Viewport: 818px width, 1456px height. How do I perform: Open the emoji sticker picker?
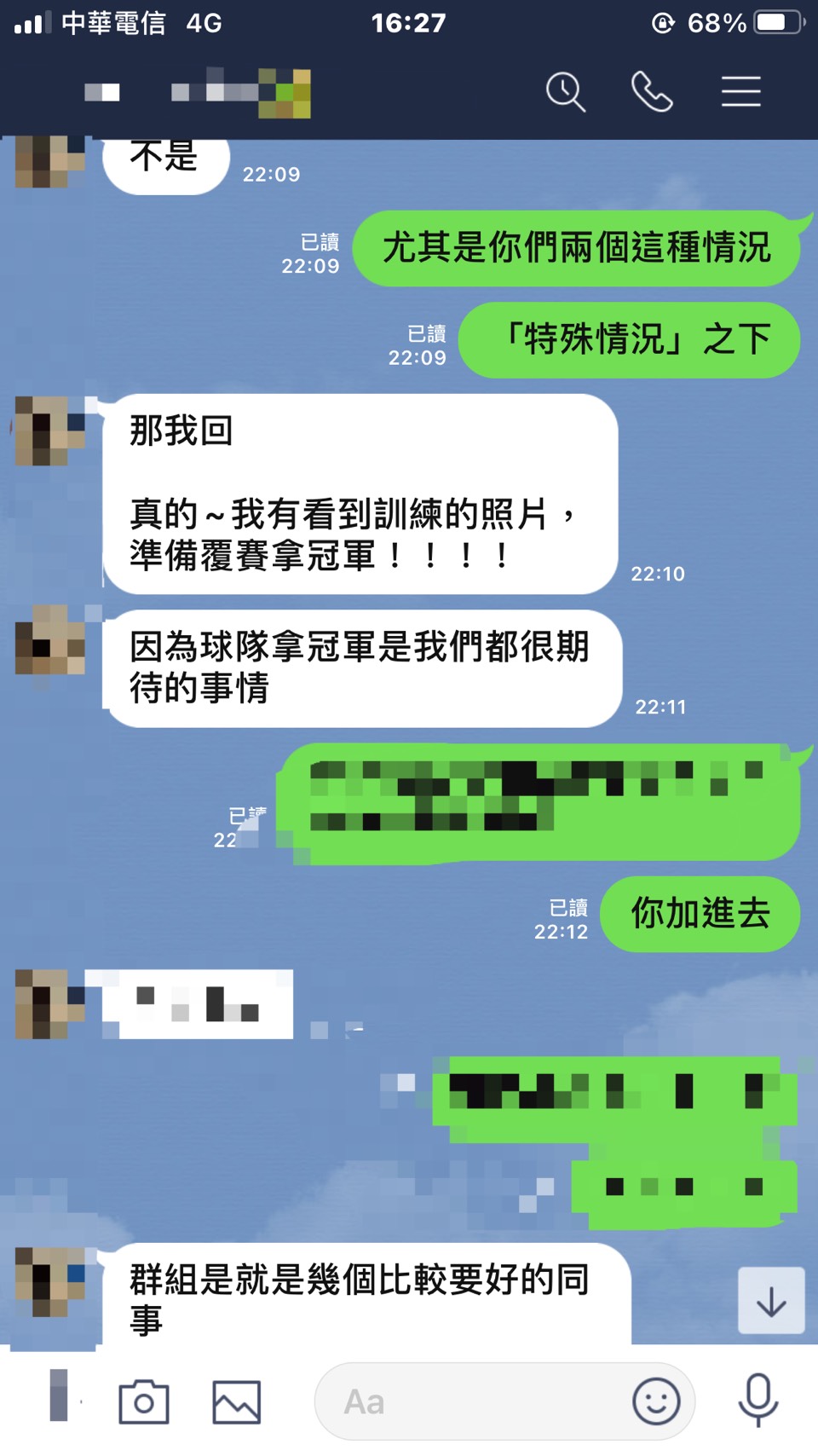[x=656, y=1401]
